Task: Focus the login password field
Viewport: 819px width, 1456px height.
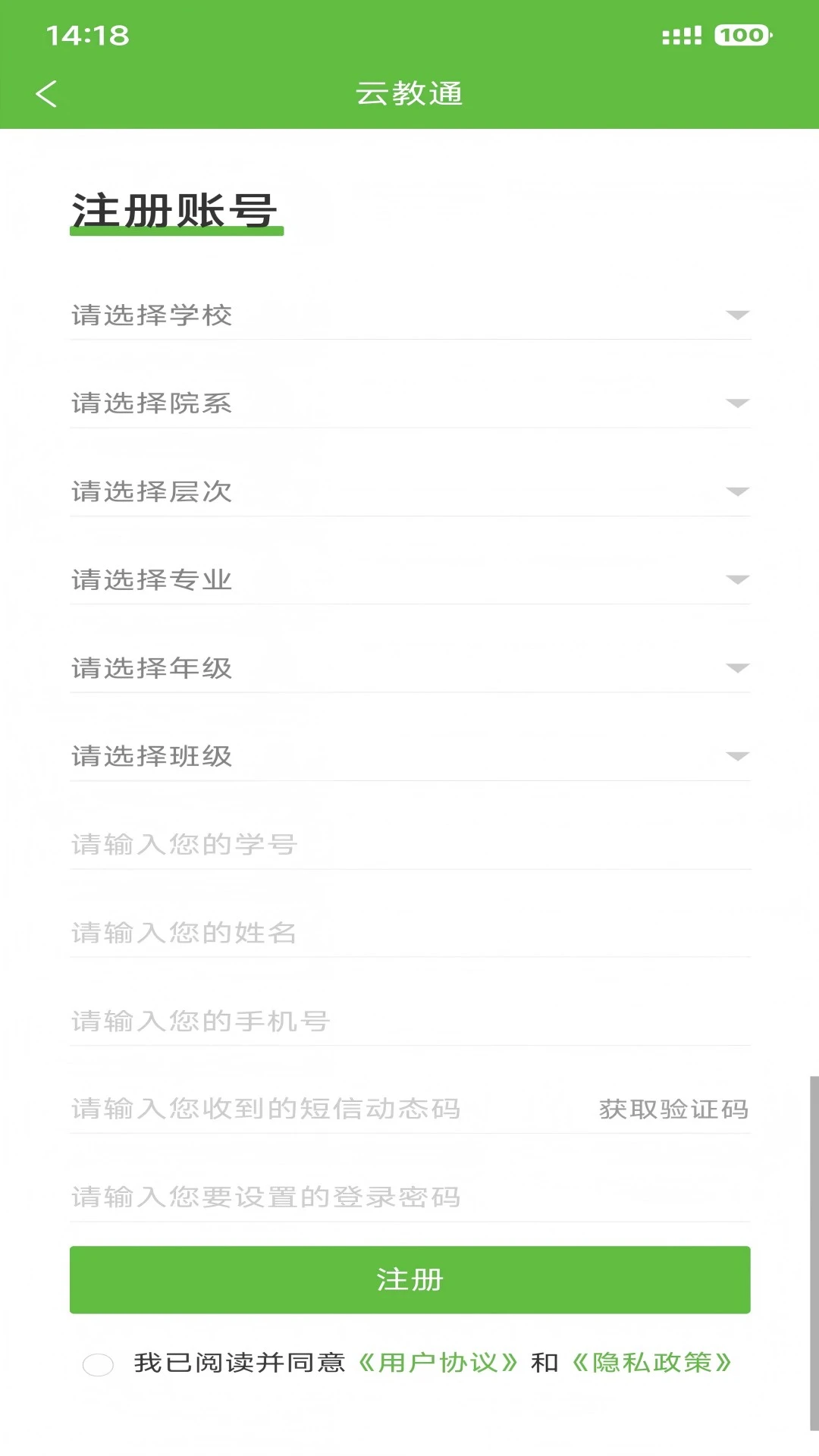Action: coord(409,1197)
